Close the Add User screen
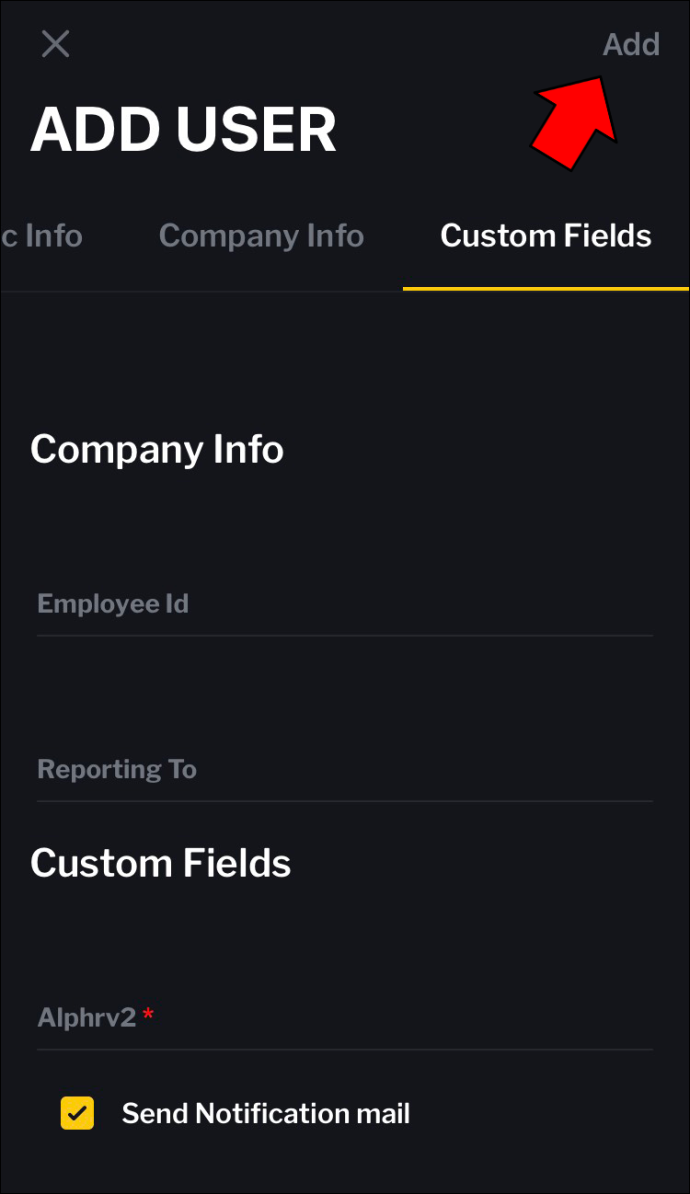 [56, 44]
